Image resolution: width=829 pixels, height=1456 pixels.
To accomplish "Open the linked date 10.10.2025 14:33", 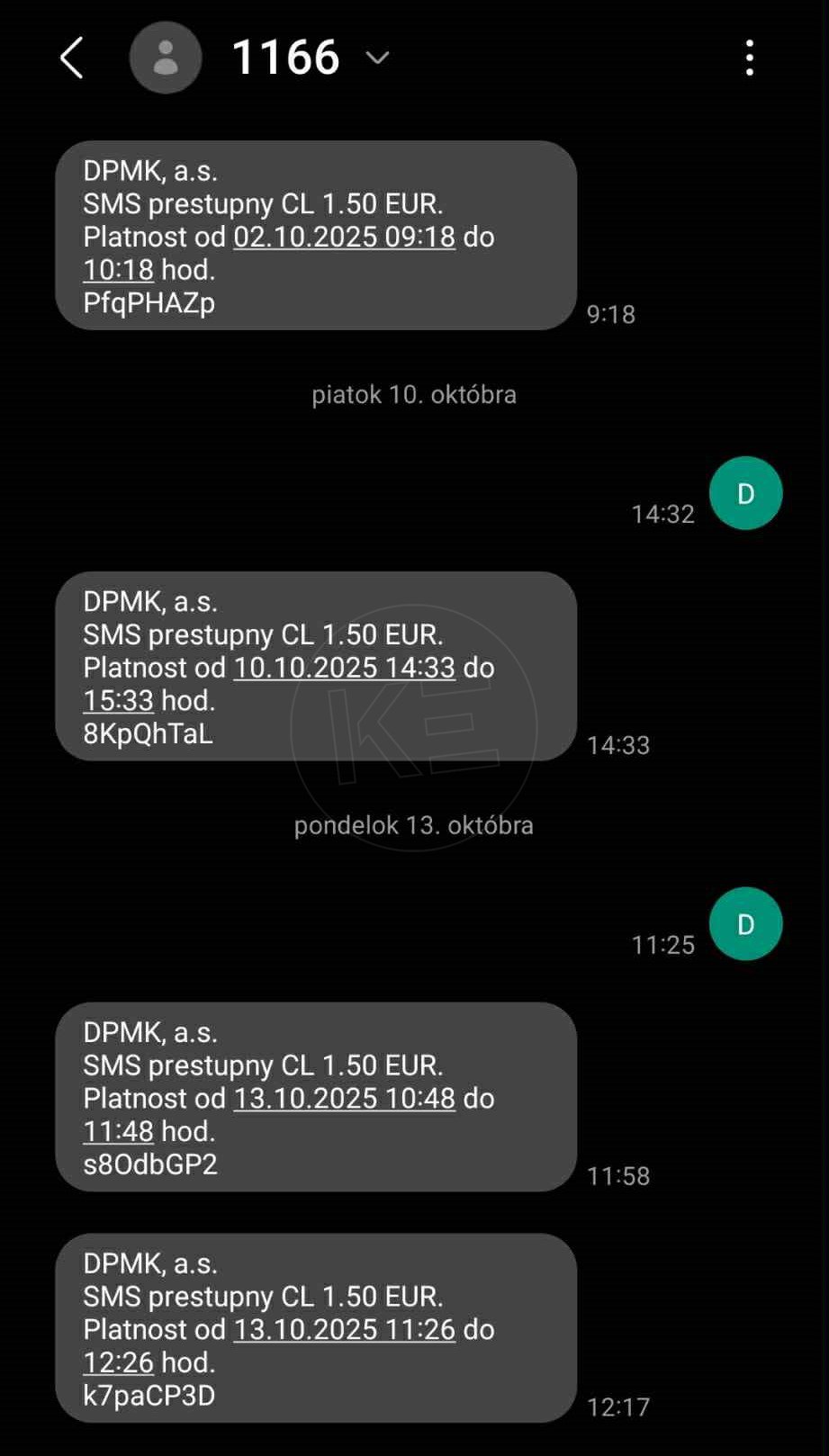I will coord(344,668).
